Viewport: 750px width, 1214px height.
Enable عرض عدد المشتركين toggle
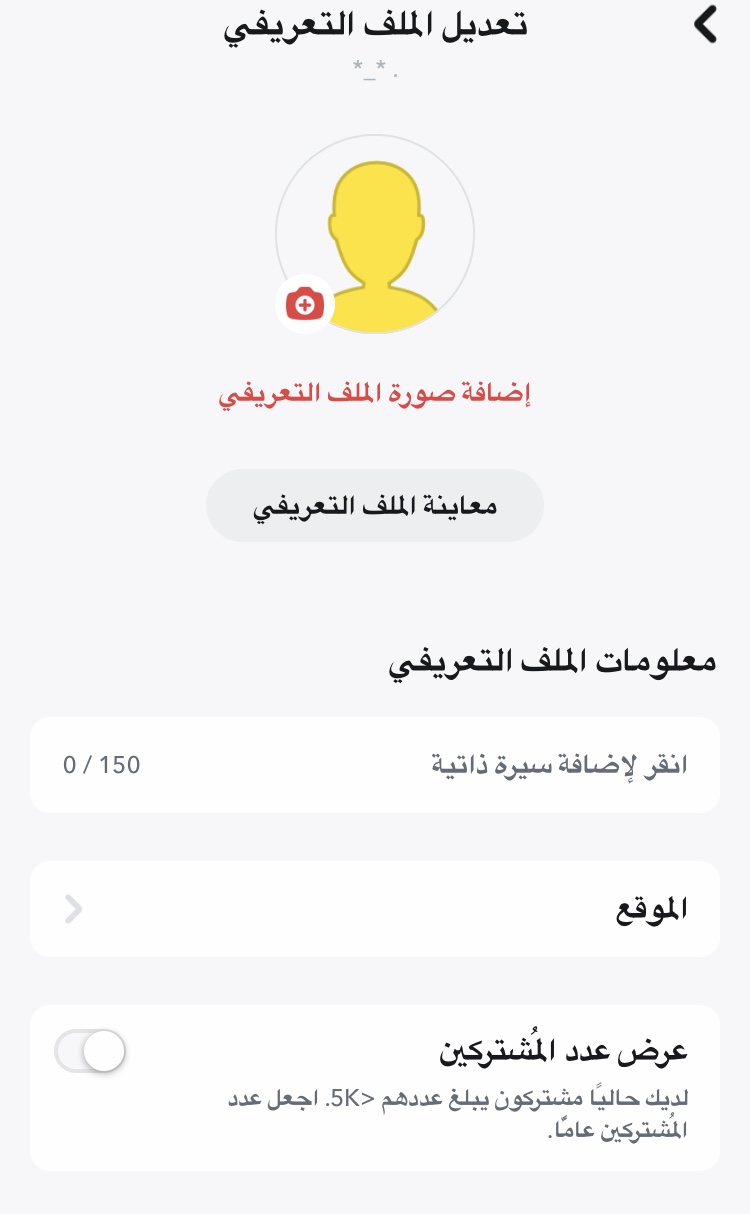[91, 1052]
